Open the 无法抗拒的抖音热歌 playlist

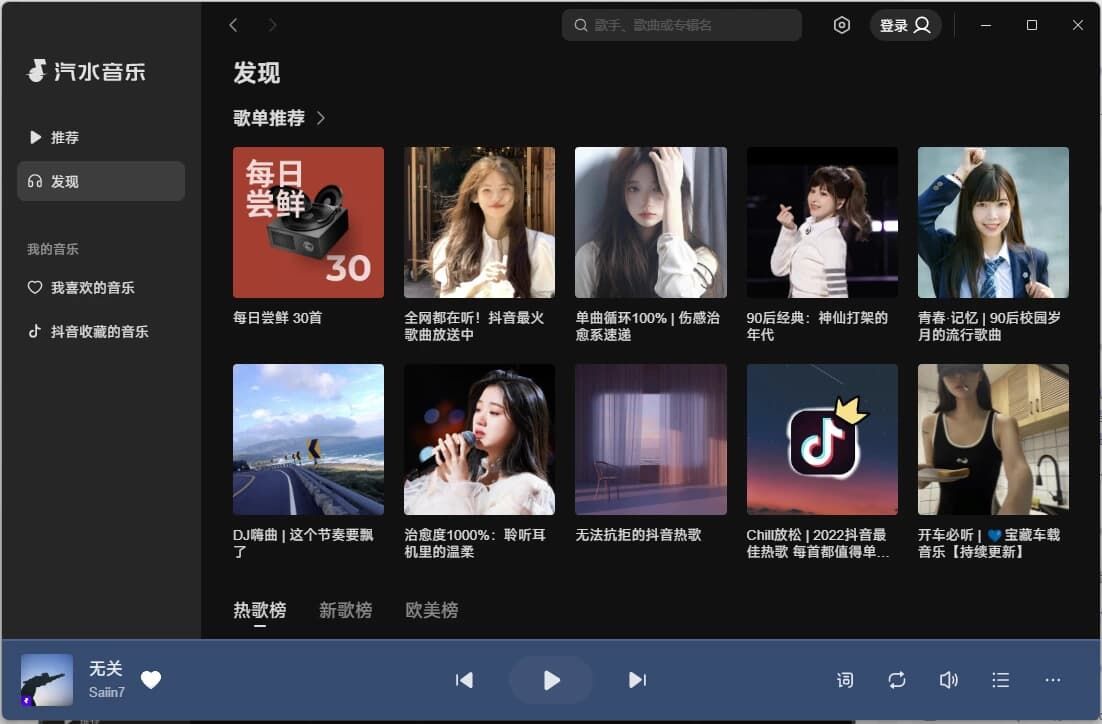[650, 440]
